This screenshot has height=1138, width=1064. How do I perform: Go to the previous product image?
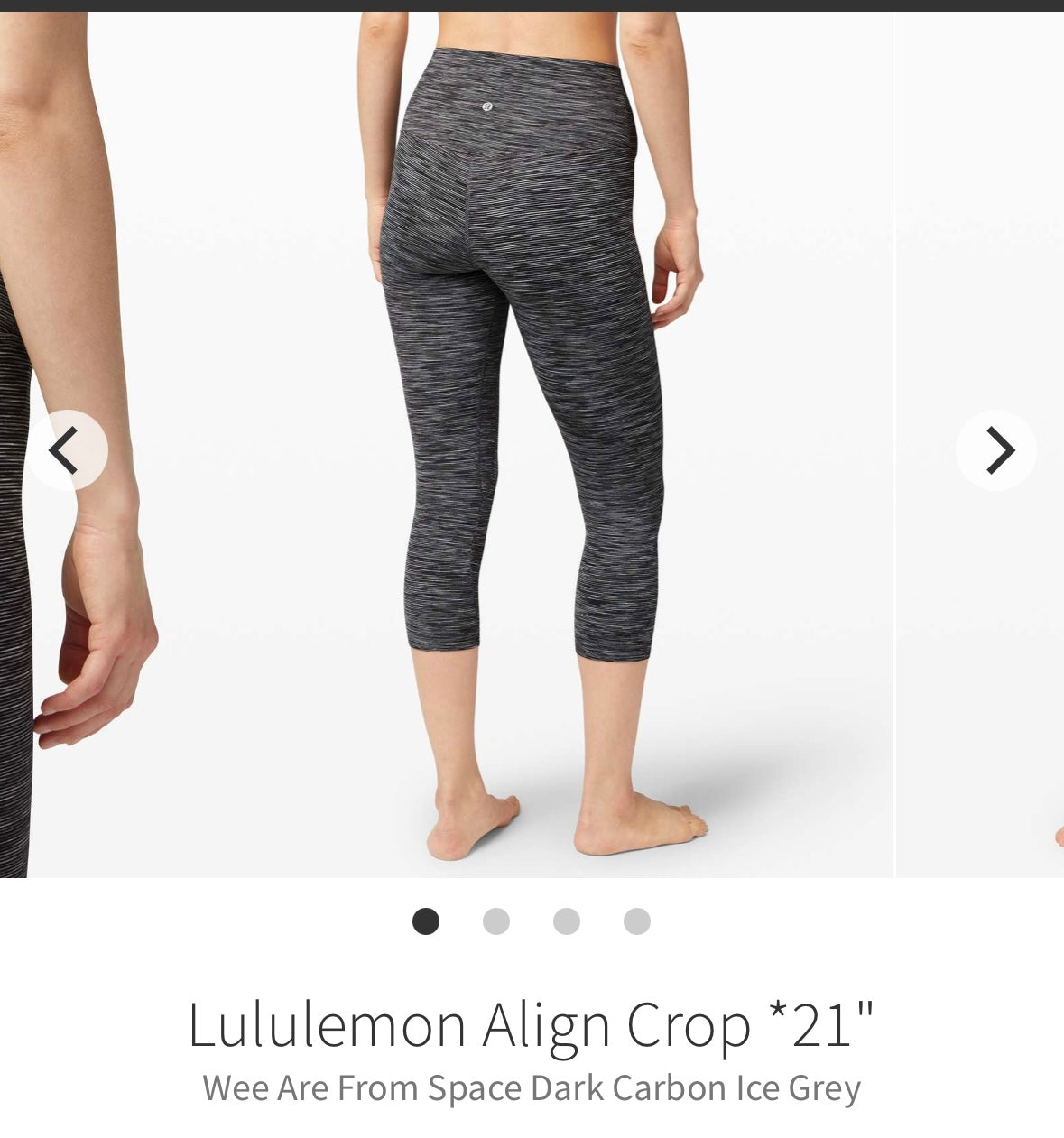(x=68, y=450)
